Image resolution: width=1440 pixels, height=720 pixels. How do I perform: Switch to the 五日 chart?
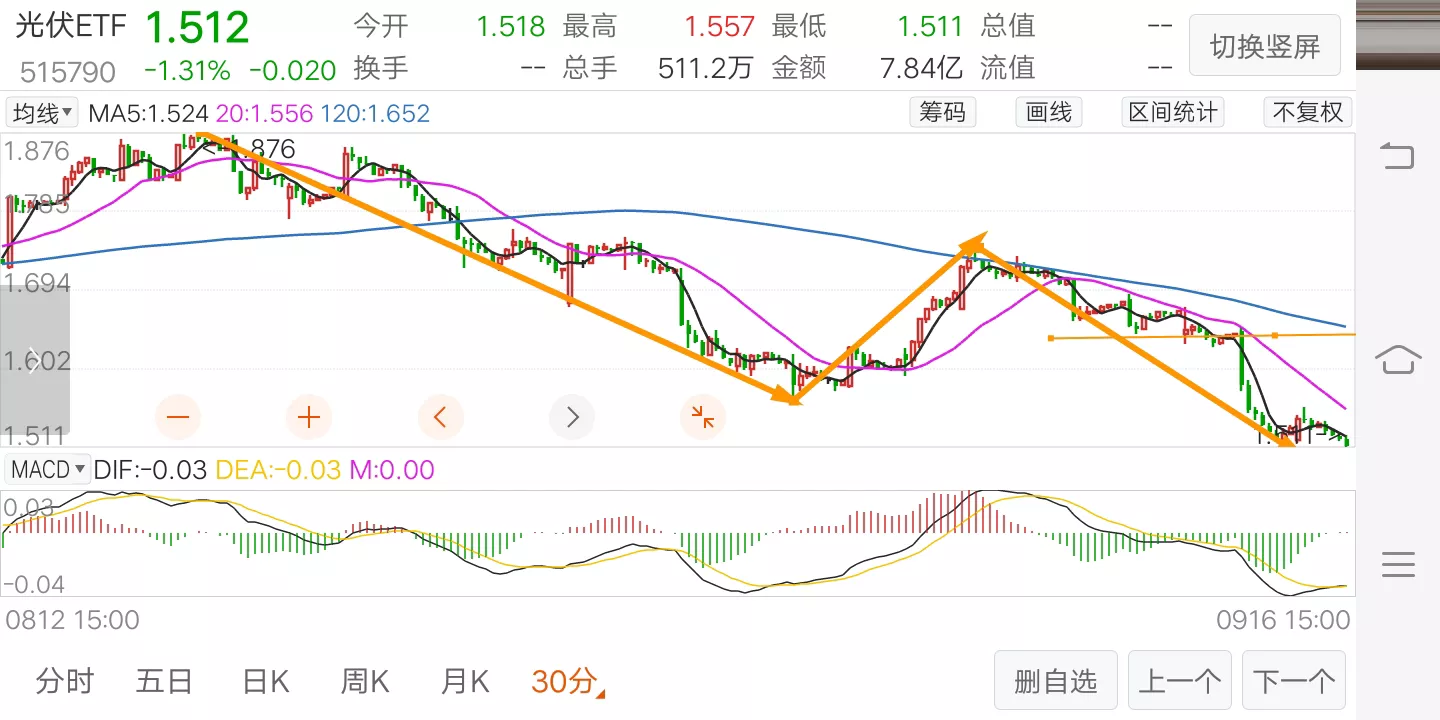164,682
